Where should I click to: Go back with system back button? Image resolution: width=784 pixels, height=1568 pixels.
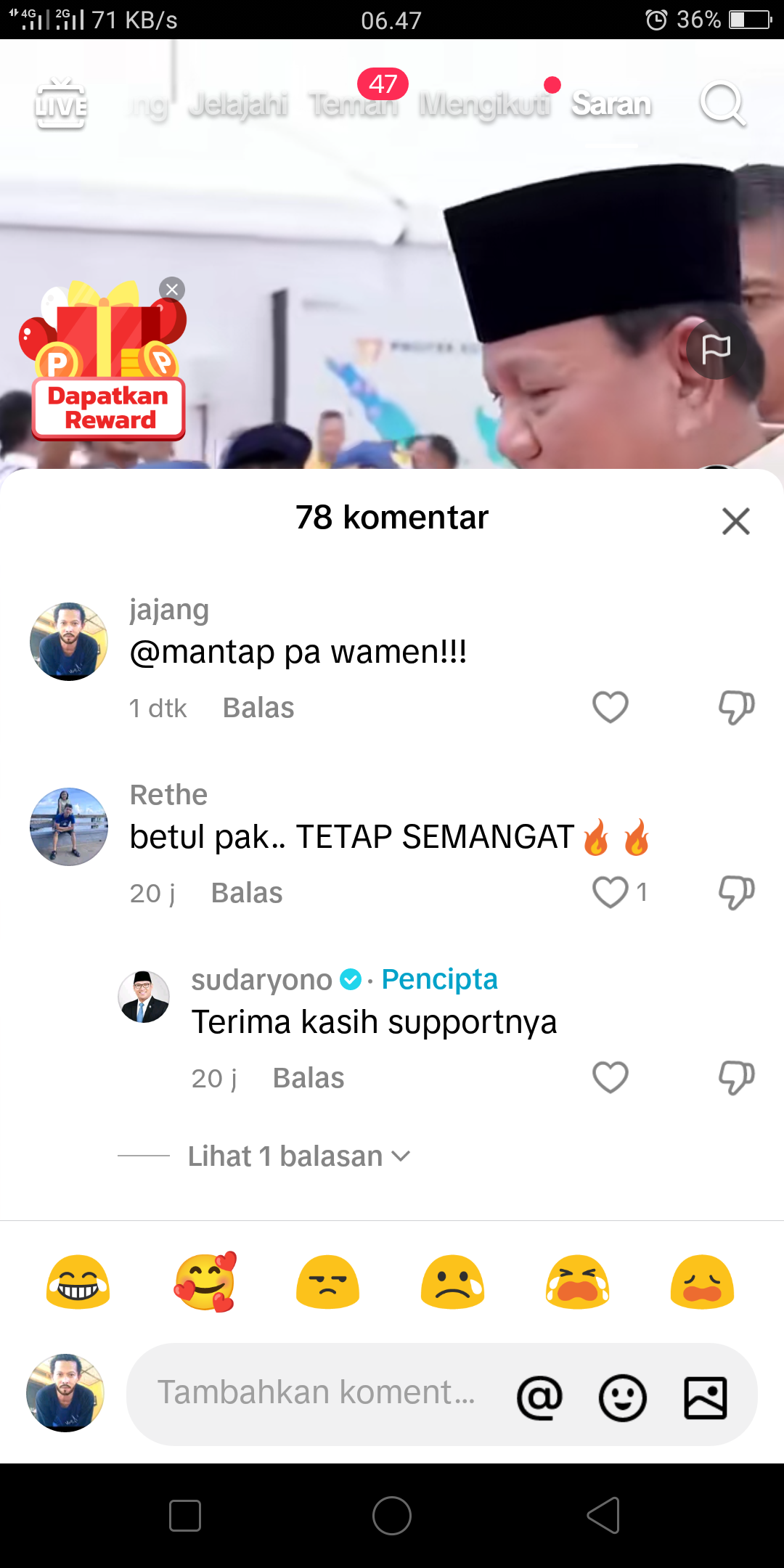[603, 1515]
